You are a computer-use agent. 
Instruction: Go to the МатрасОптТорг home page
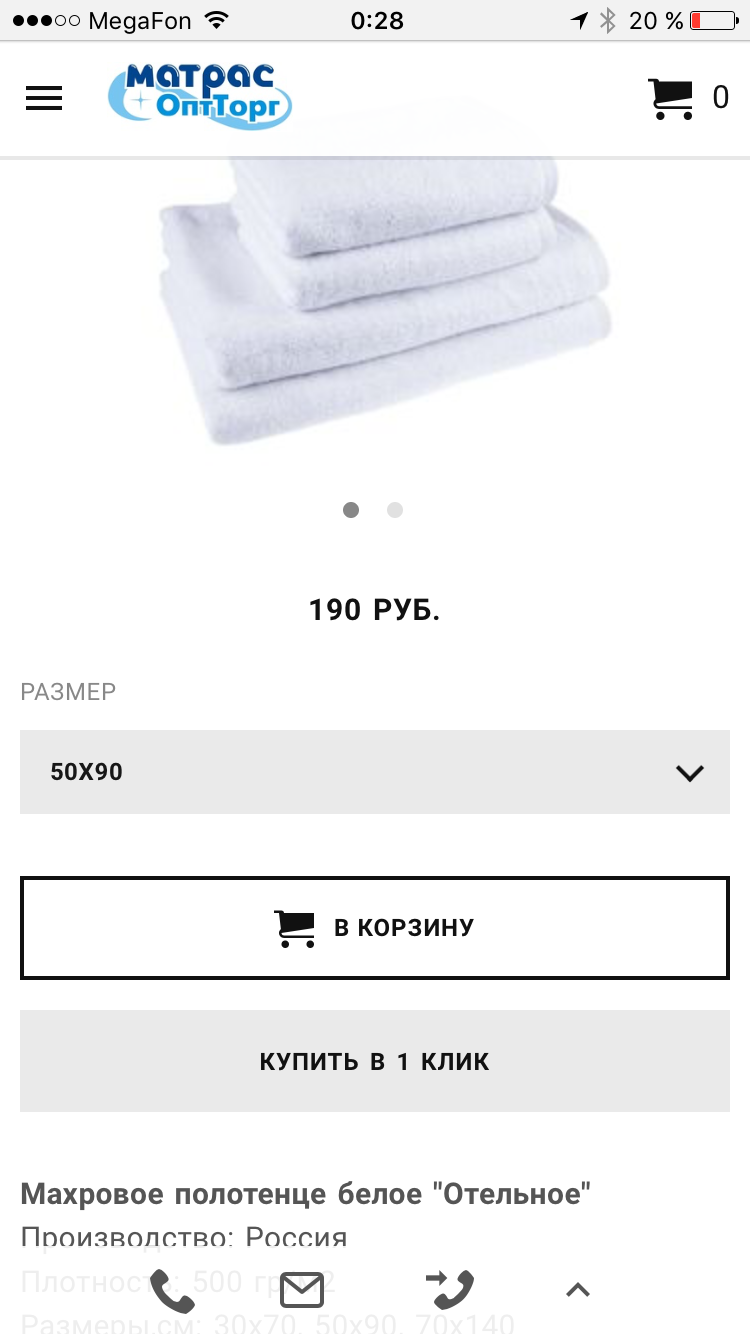tap(200, 97)
